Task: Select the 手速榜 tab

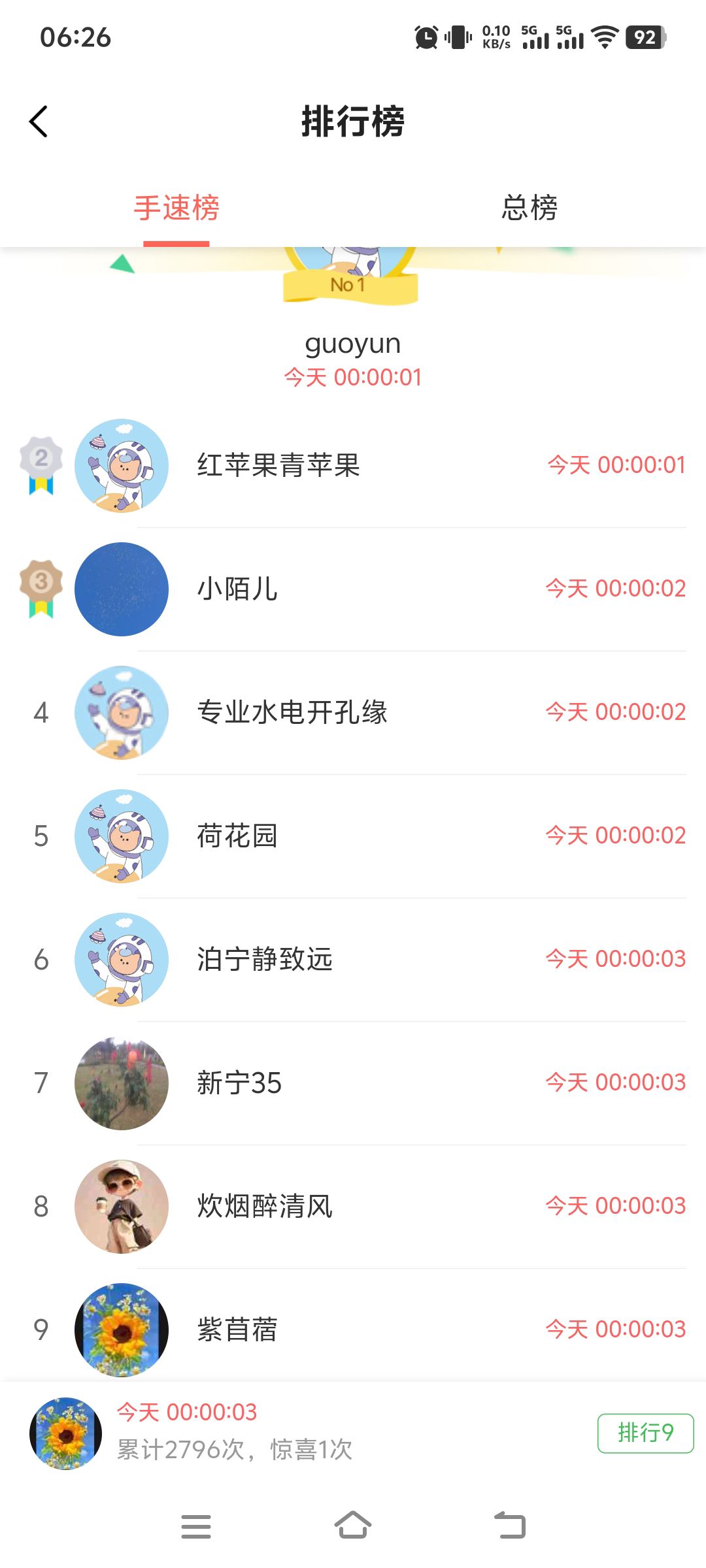Action: [x=176, y=208]
